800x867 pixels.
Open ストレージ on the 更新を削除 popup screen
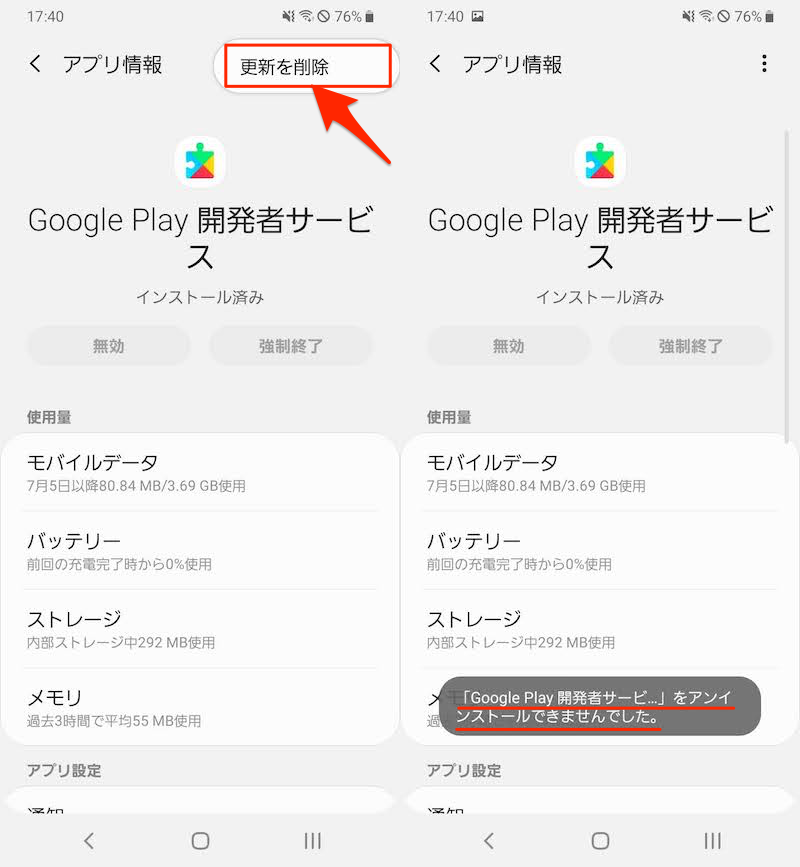[x=200, y=629]
